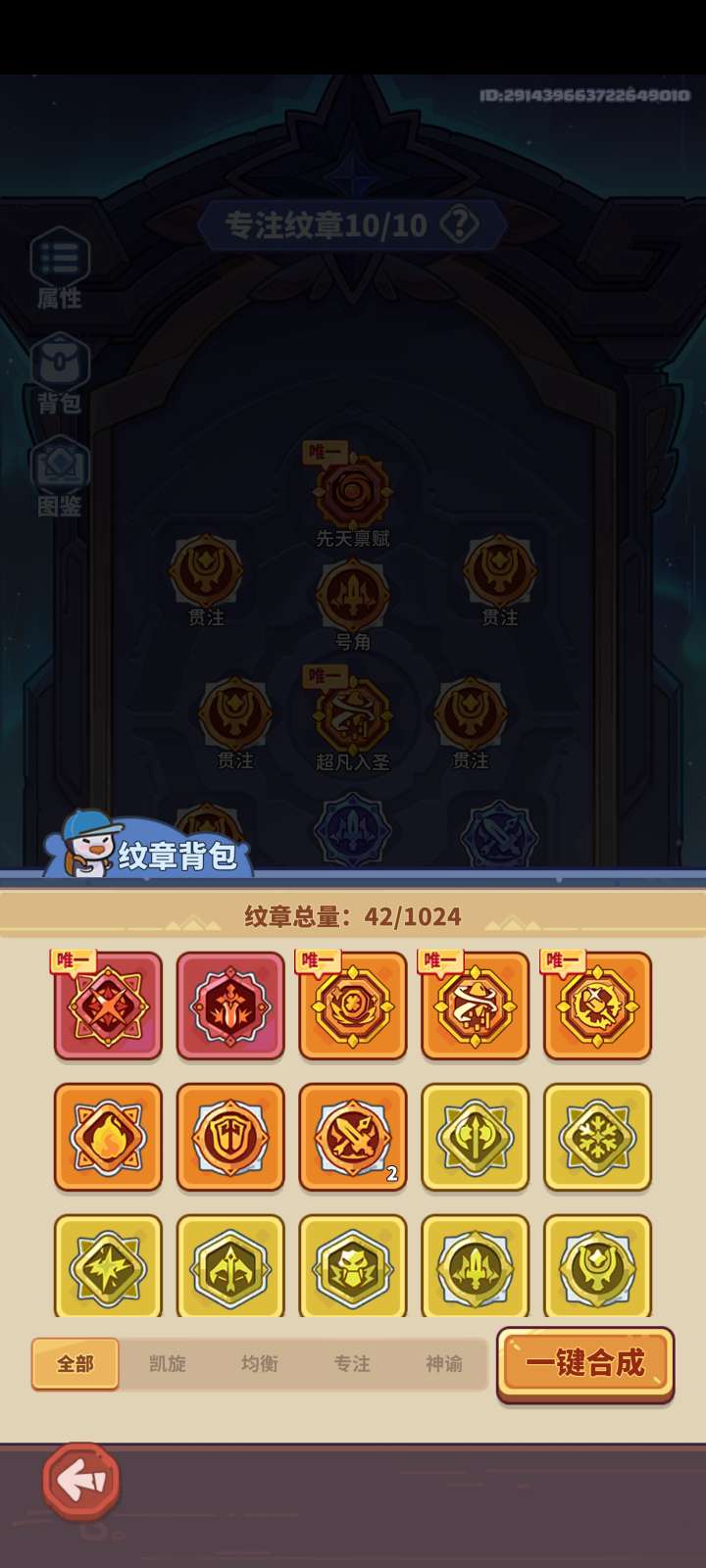Tap the red back arrow button

pos(81,1481)
